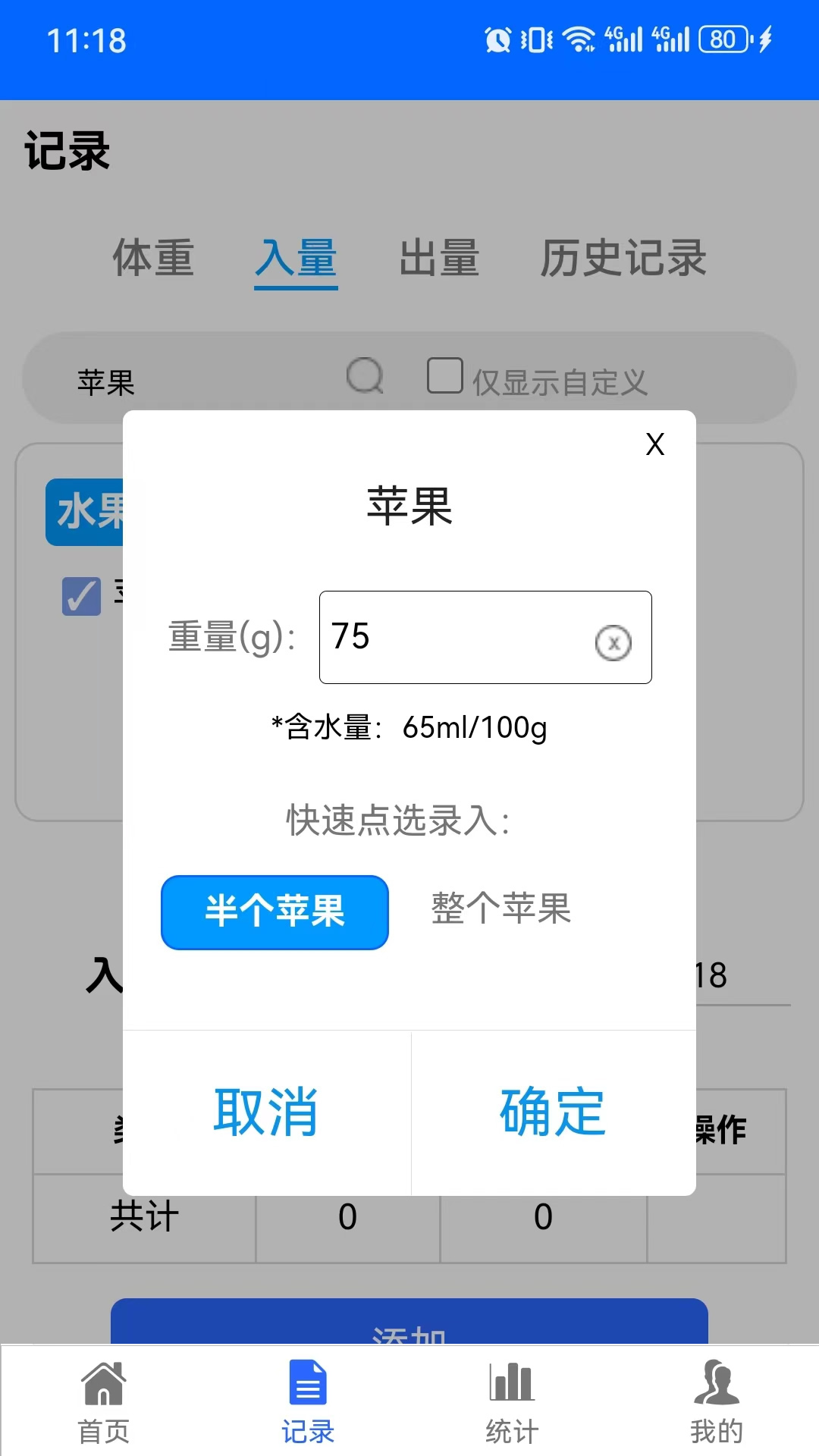Switch to the 出量 tab
This screenshot has height=1456, width=819.
(440, 259)
